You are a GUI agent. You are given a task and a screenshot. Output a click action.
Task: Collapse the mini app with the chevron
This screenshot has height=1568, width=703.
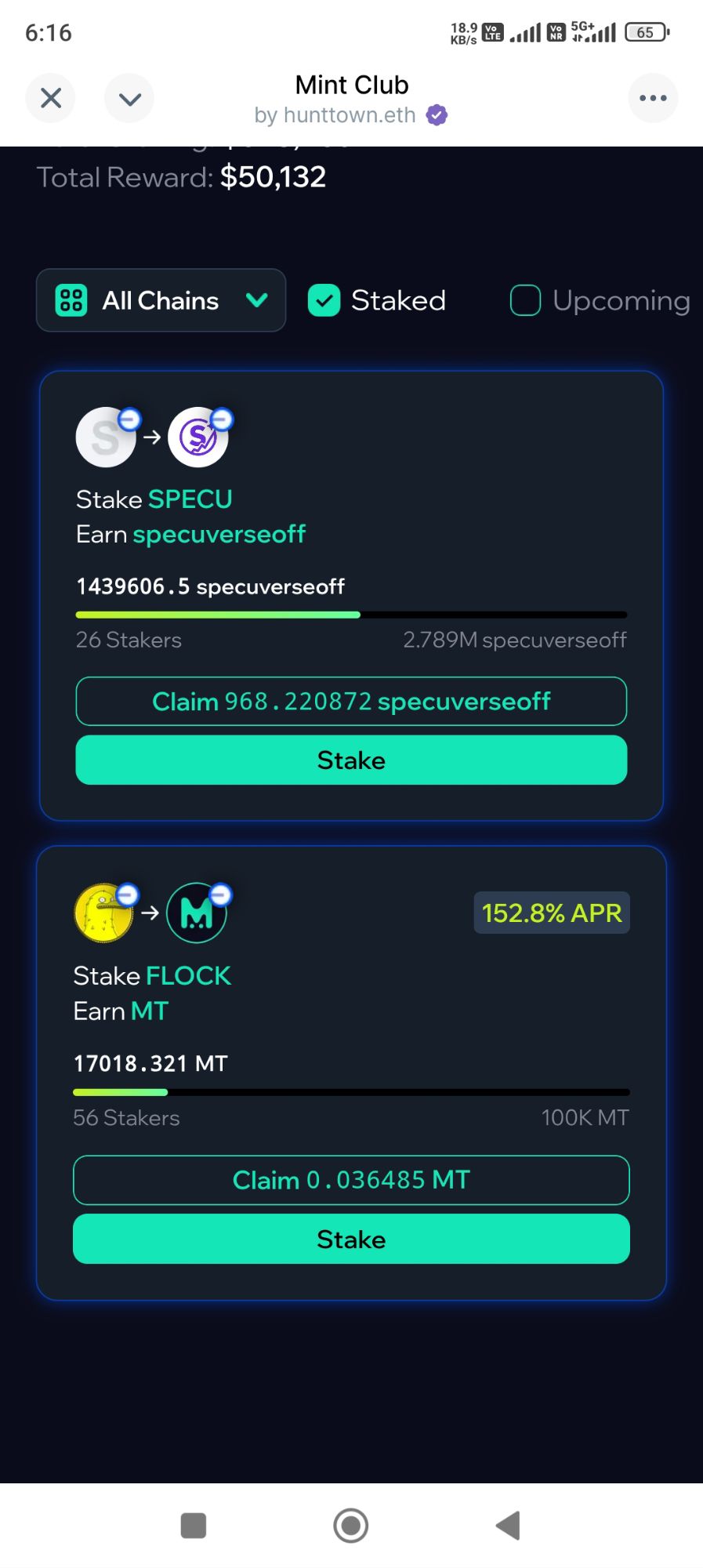(129, 99)
